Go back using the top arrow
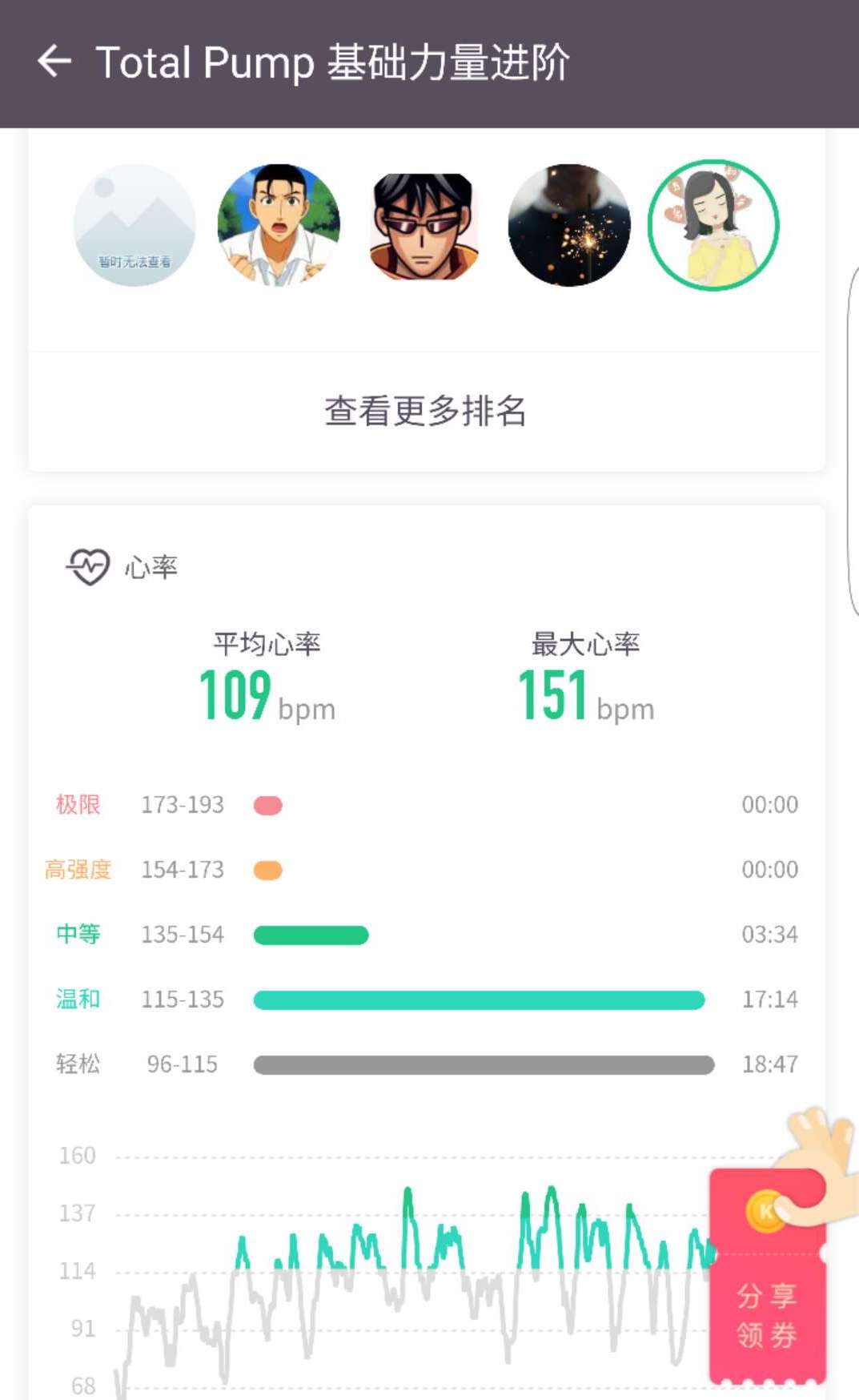 click(54, 62)
